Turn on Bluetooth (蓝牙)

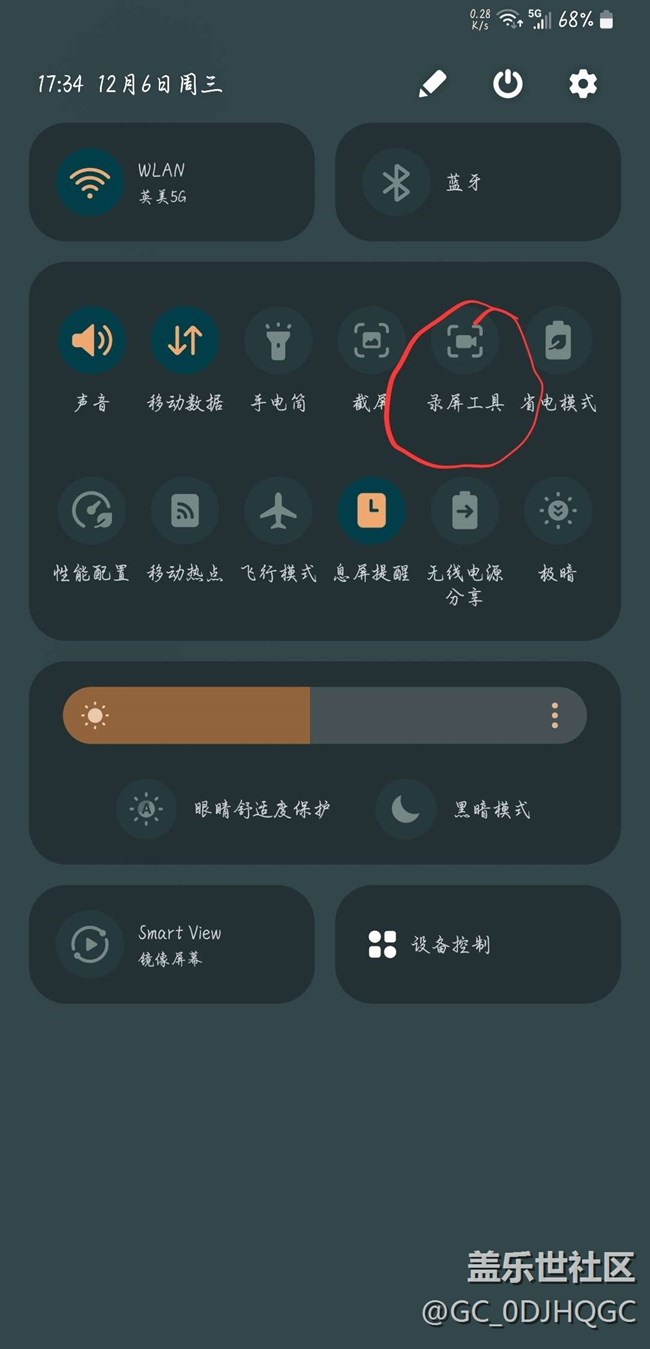[x=397, y=182]
